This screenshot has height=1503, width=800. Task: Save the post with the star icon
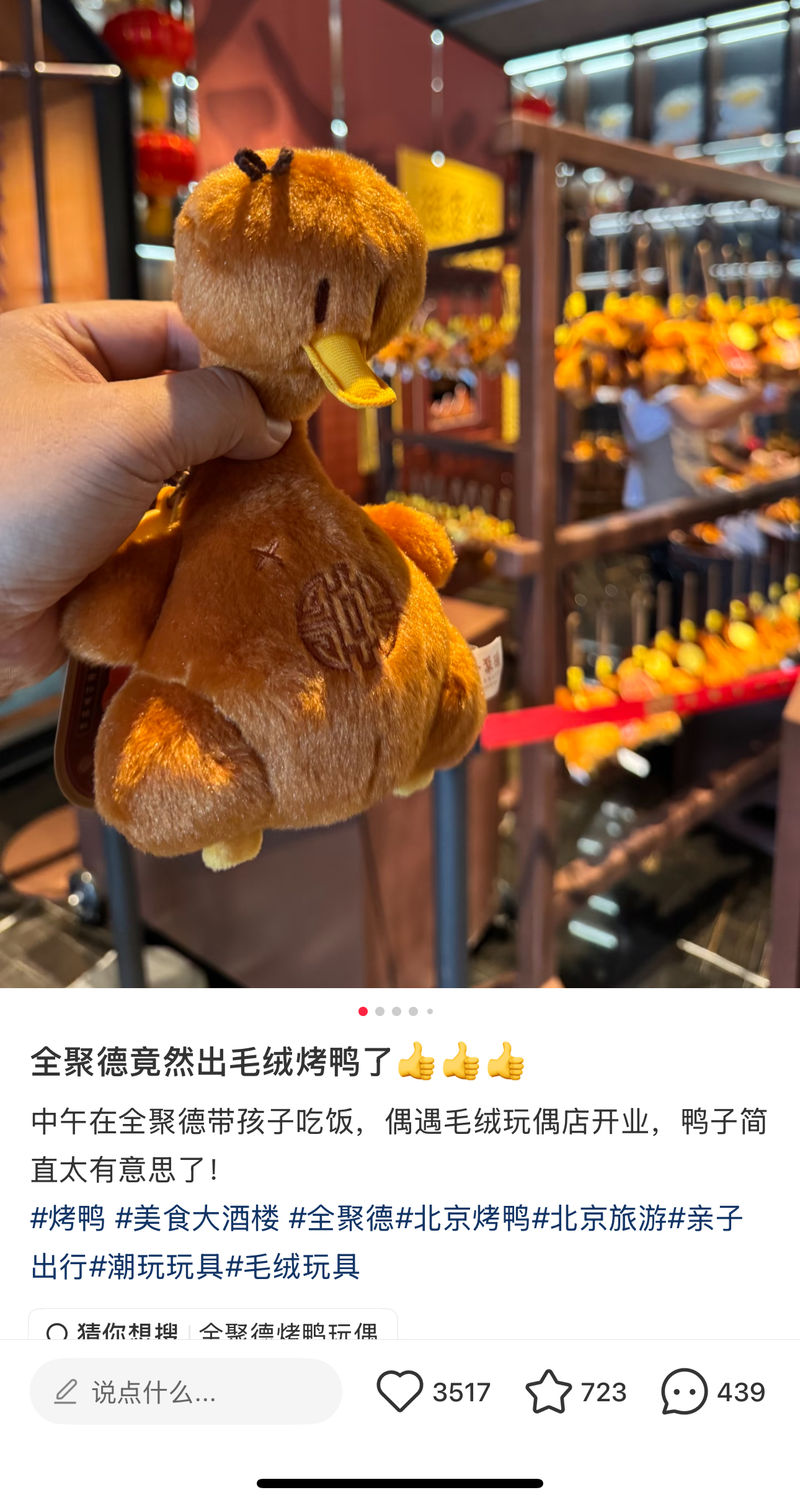(x=549, y=1391)
